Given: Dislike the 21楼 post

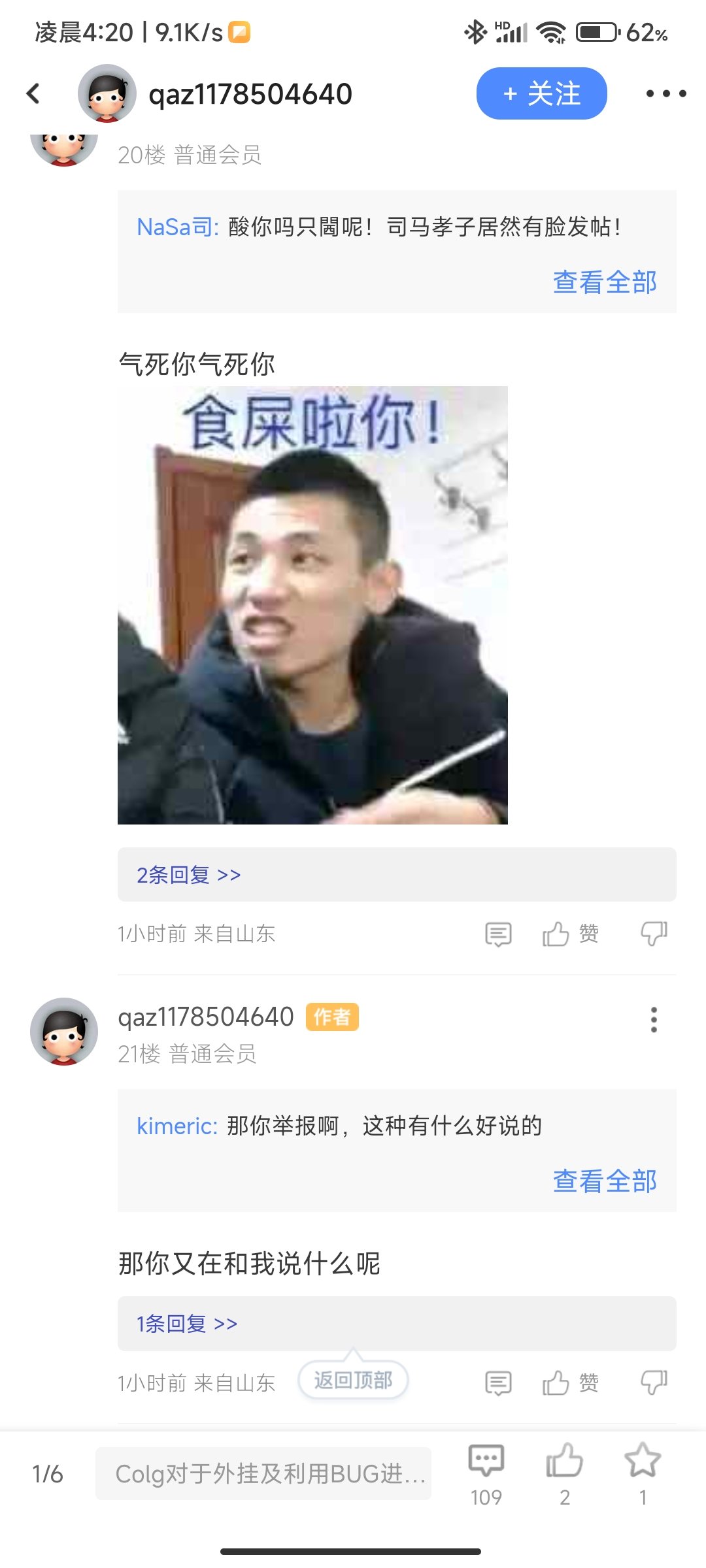Looking at the screenshot, I should tap(654, 1382).
